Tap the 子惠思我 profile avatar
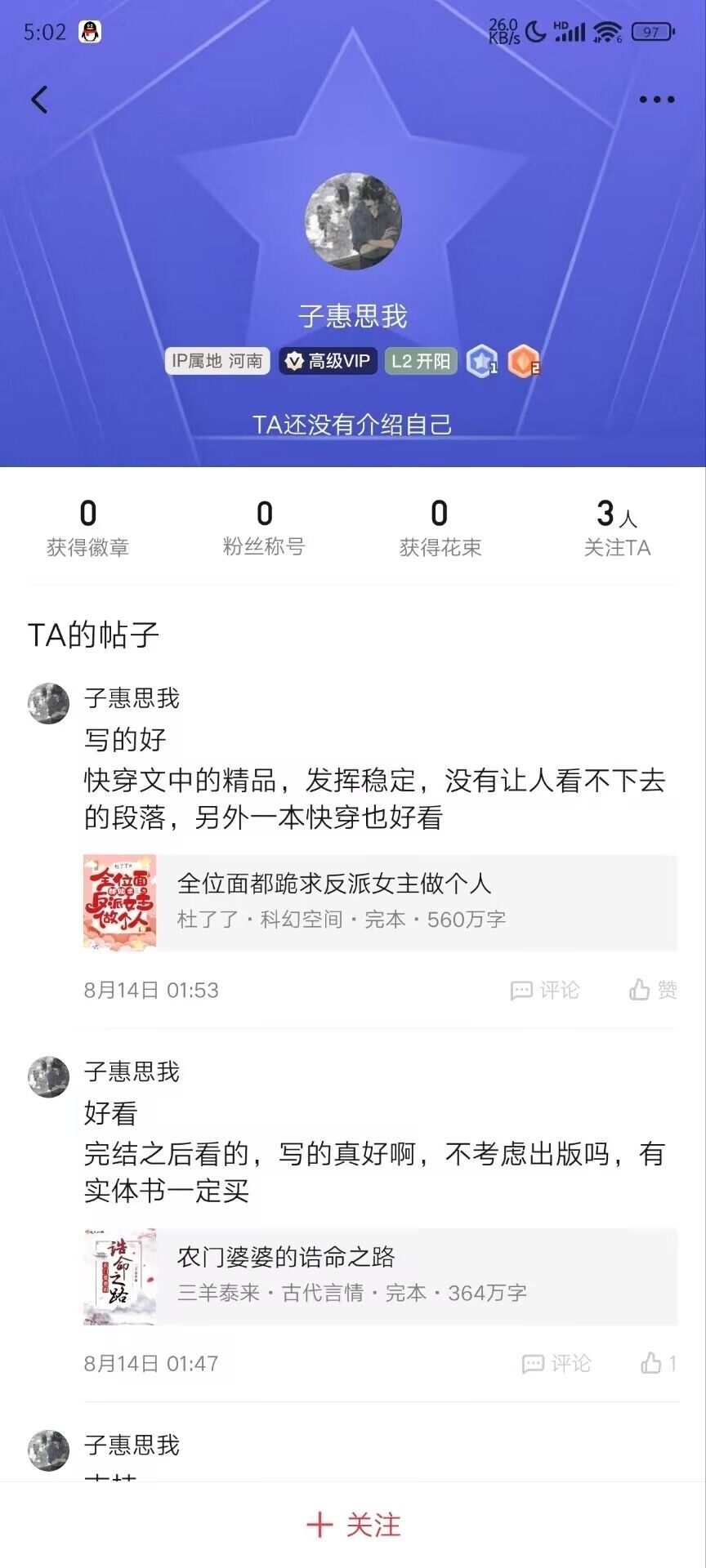 click(353, 221)
